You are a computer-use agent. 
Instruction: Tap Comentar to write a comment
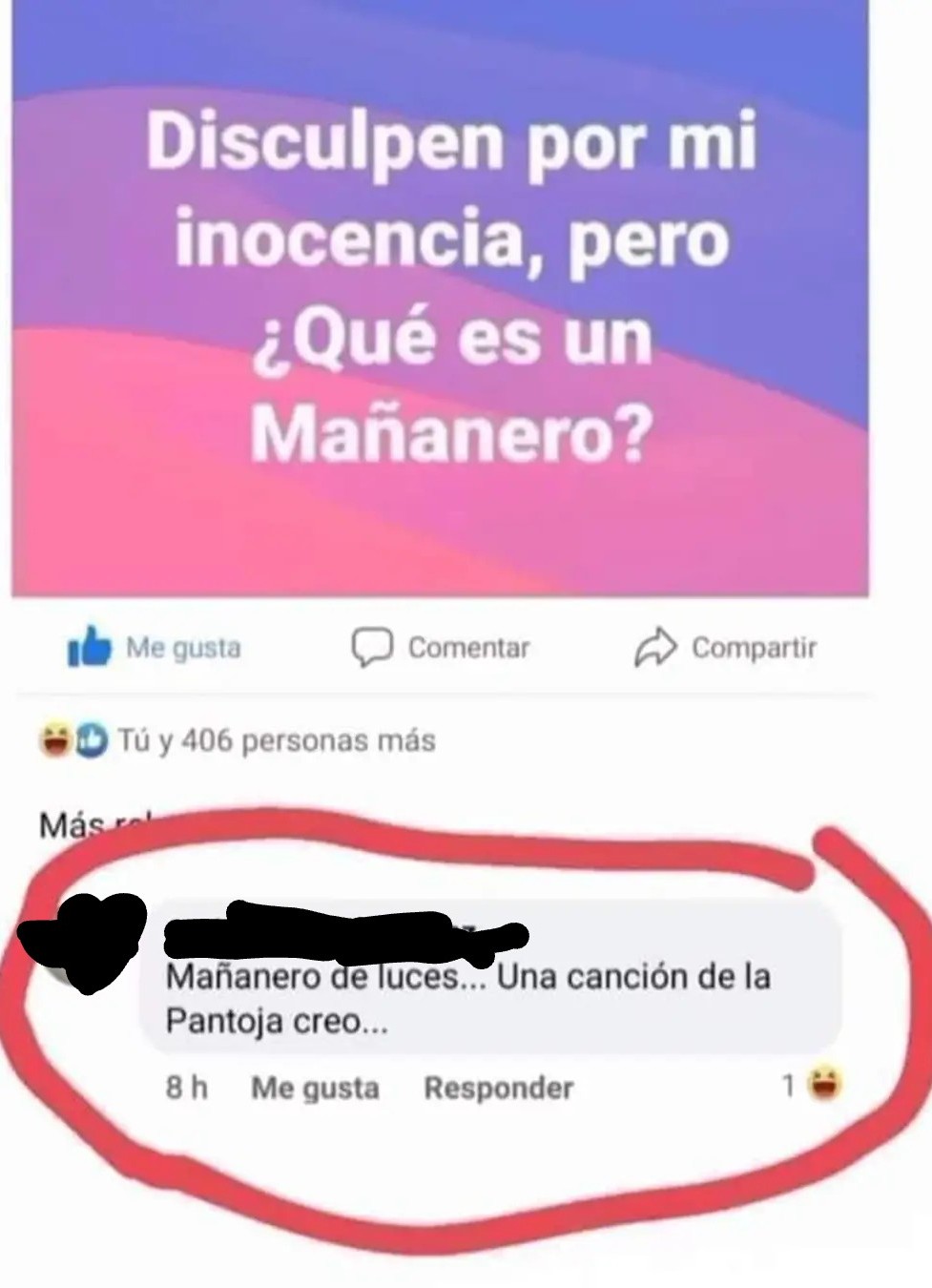click(x=441, y=648)
